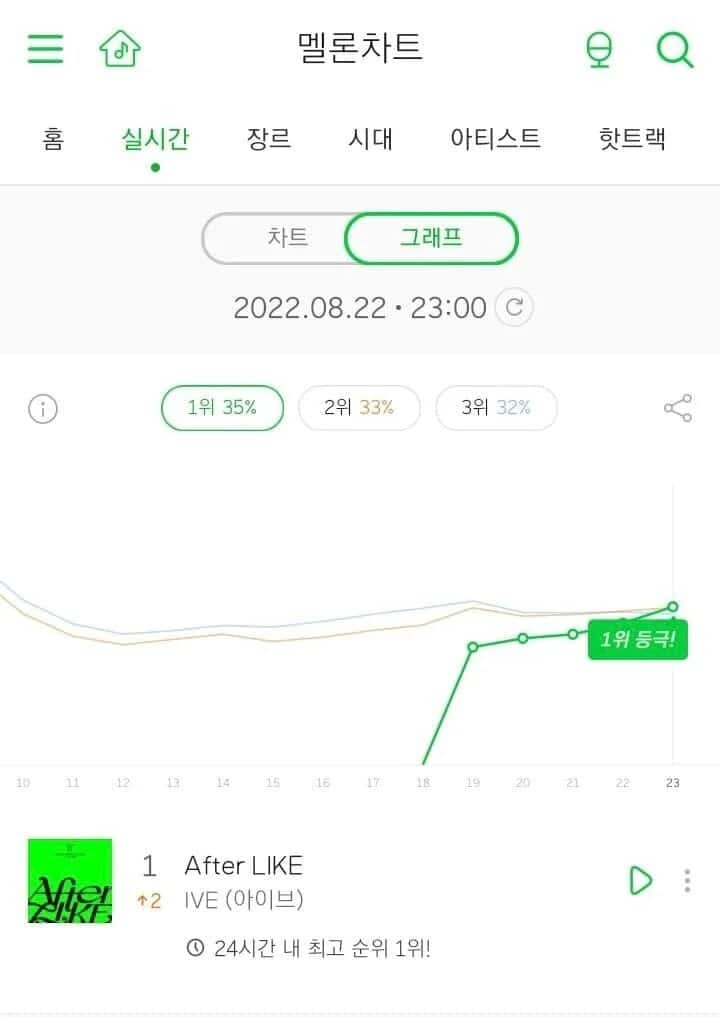Play After LIKE by IVE
Screen dimensions: 720x1017
[x=640, y=880]
